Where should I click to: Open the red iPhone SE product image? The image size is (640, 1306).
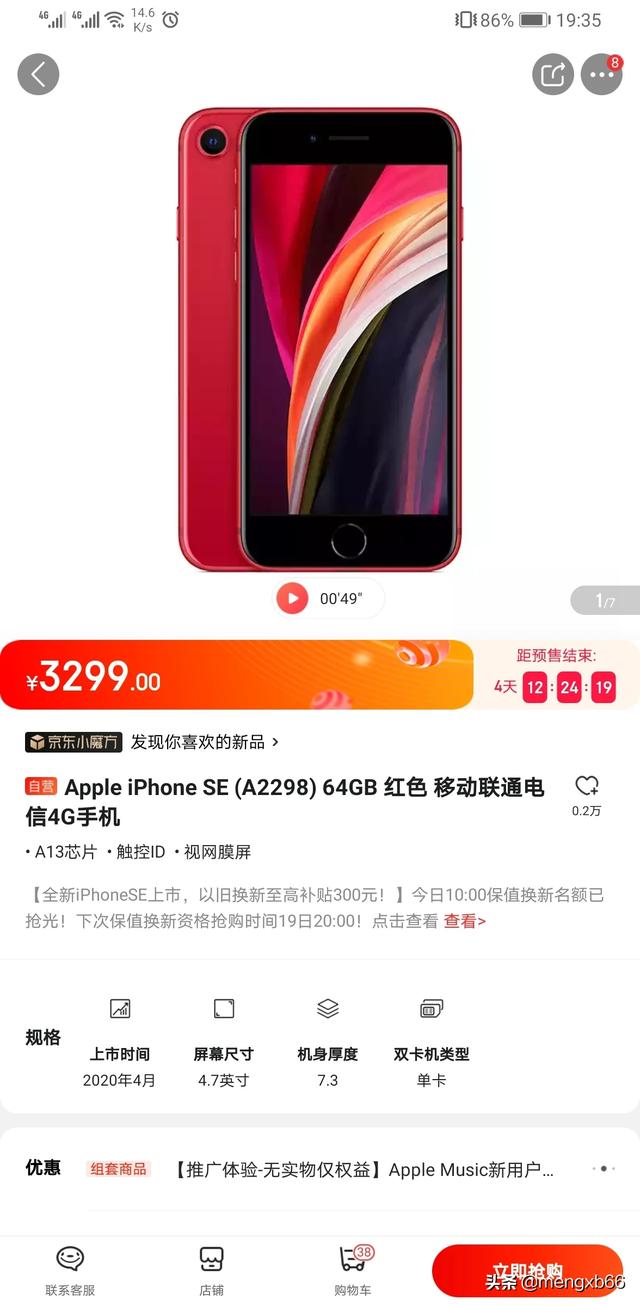(x=320, y=340)
